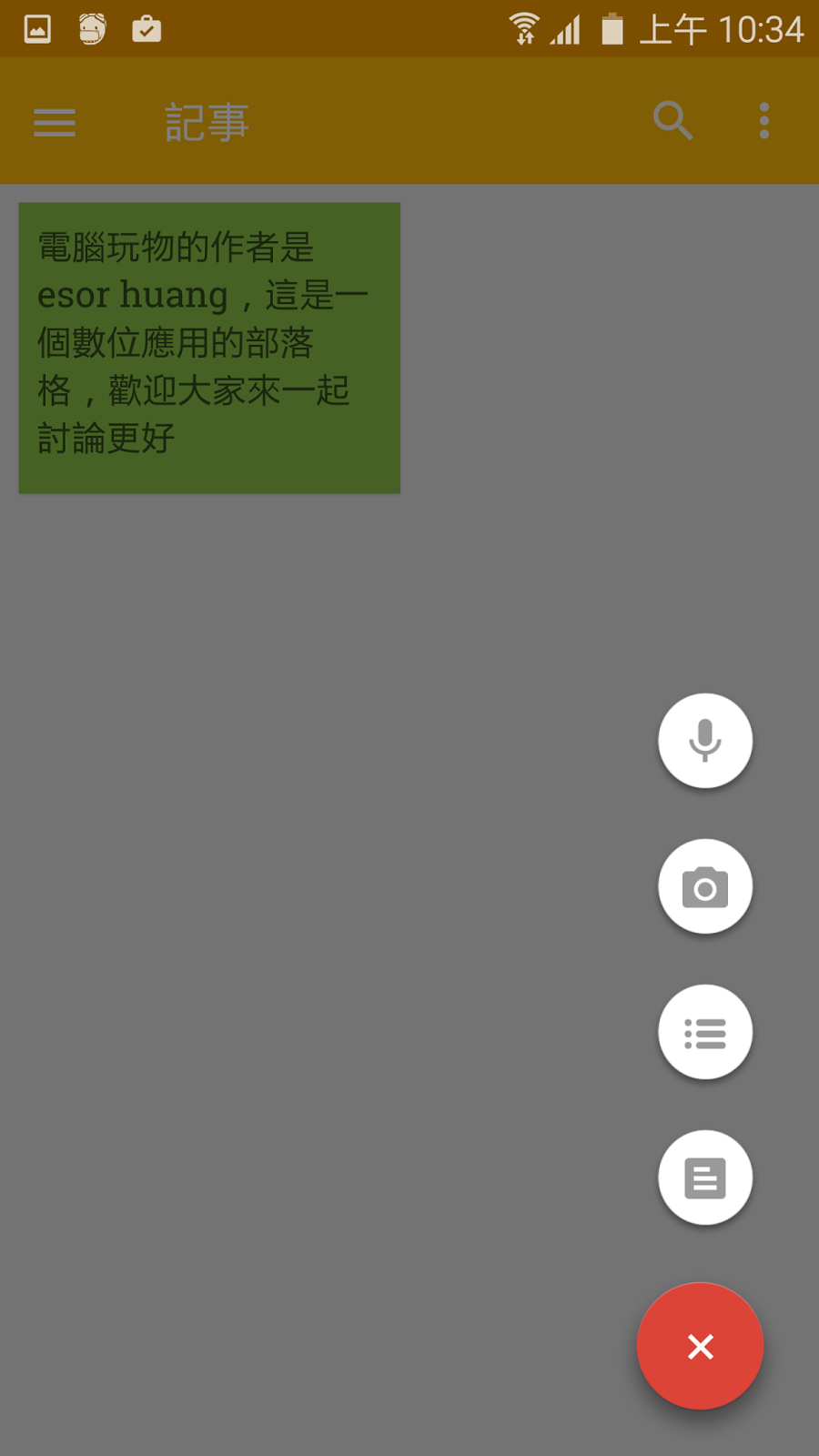Create a photo note with the camera
The height and width of the screenshot is (1456, 819).
[x=705, y=886]
